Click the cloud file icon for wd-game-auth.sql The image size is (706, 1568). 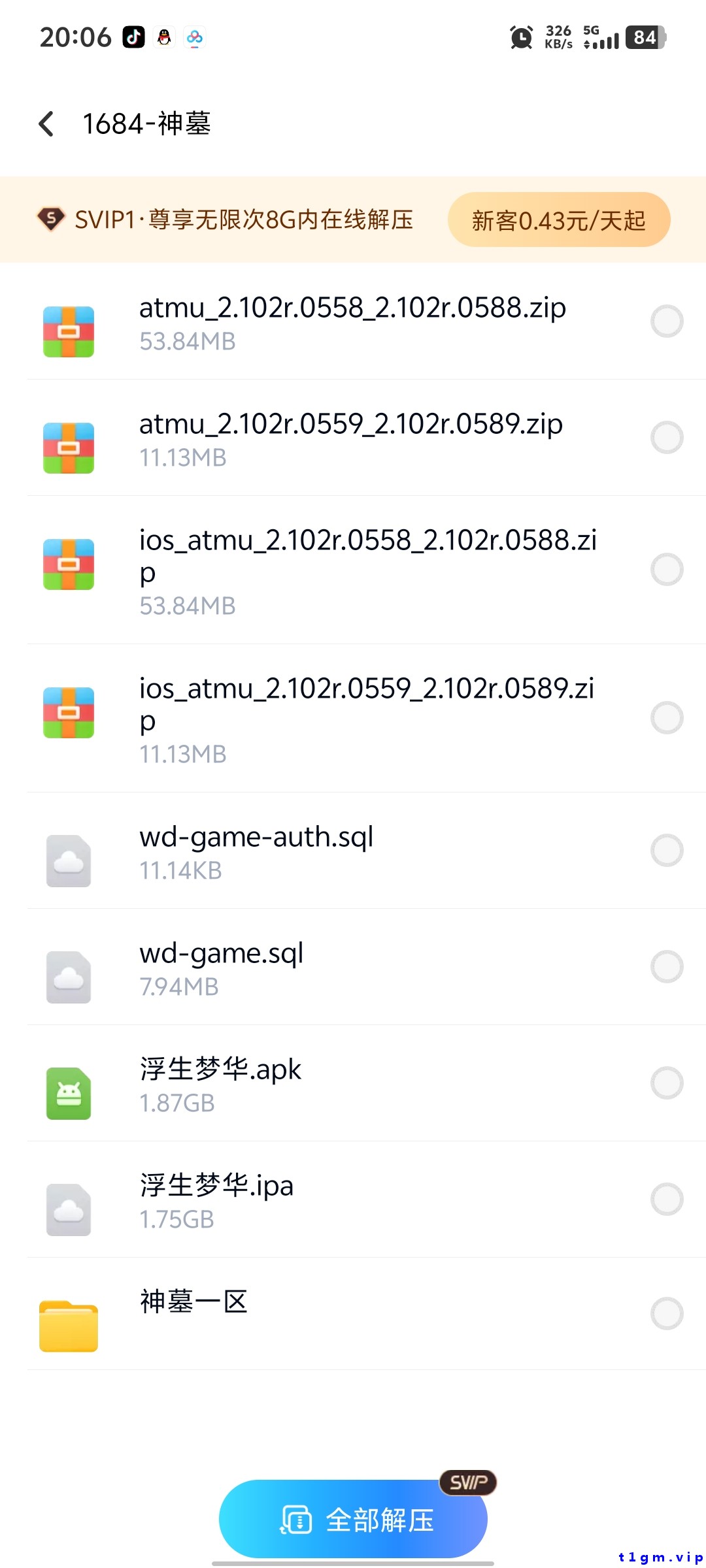pos(68,861)
